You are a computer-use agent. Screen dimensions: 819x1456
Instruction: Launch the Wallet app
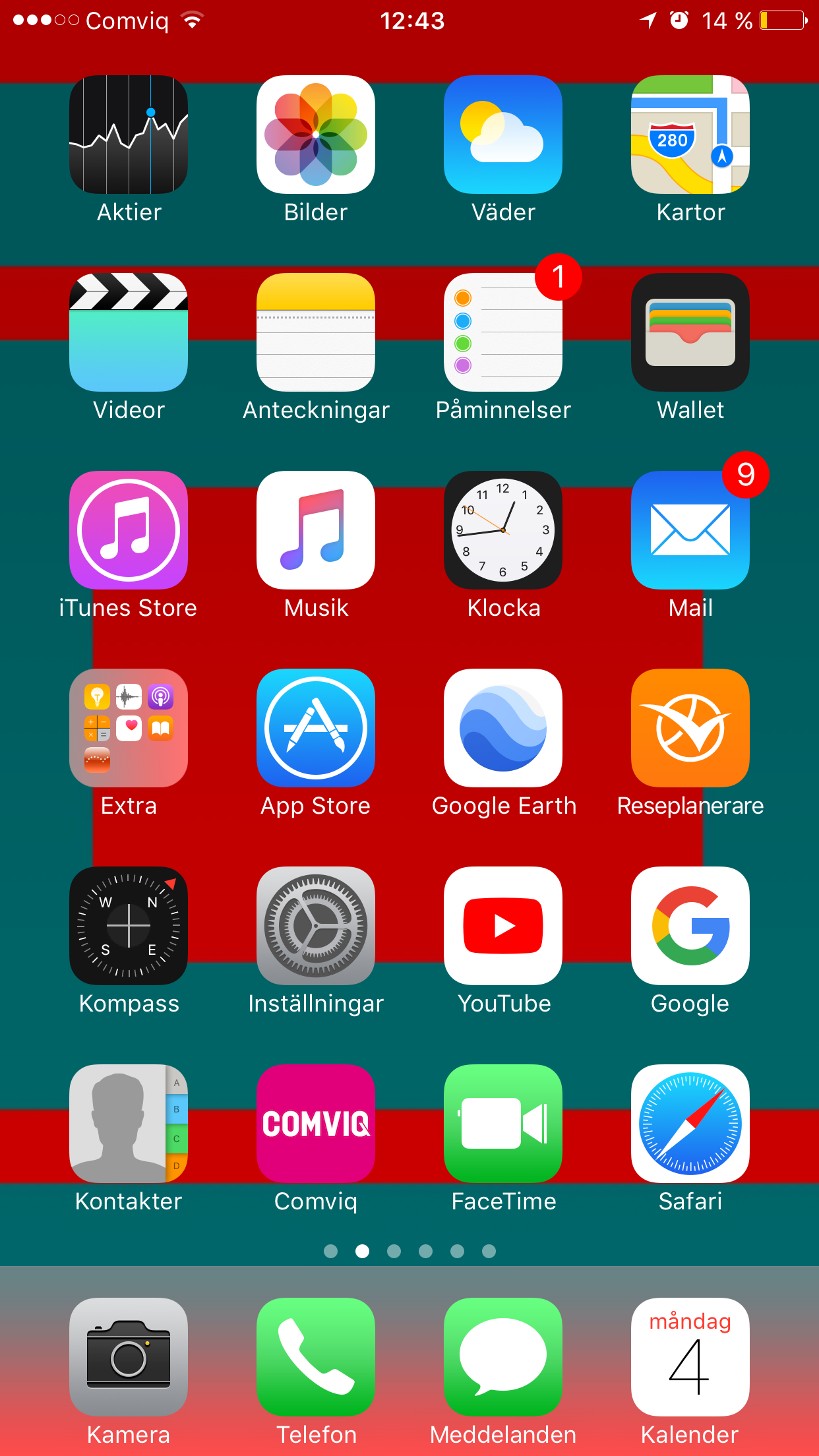(690, 332)
